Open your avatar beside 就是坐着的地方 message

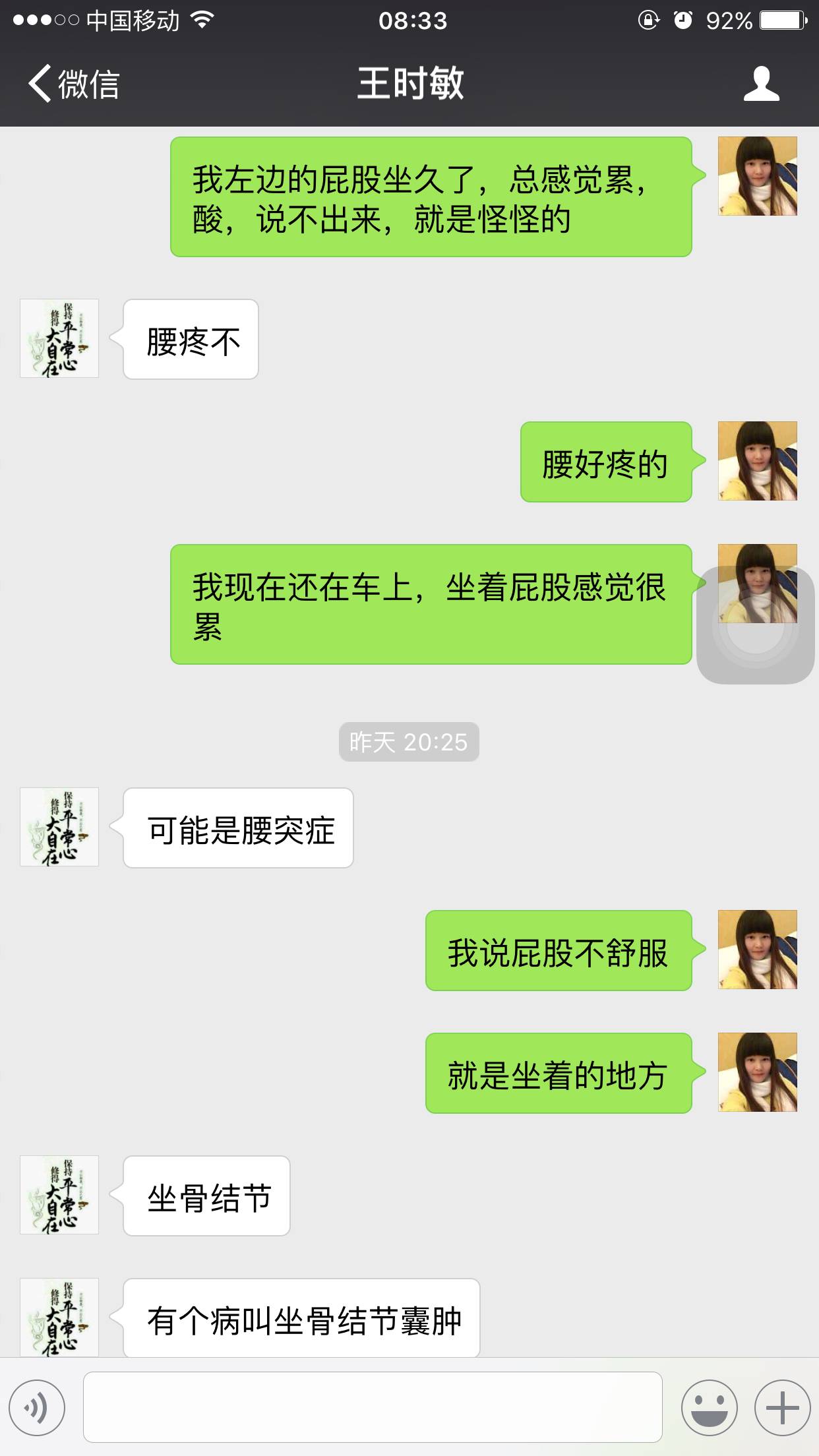(x=757, y=1072)
